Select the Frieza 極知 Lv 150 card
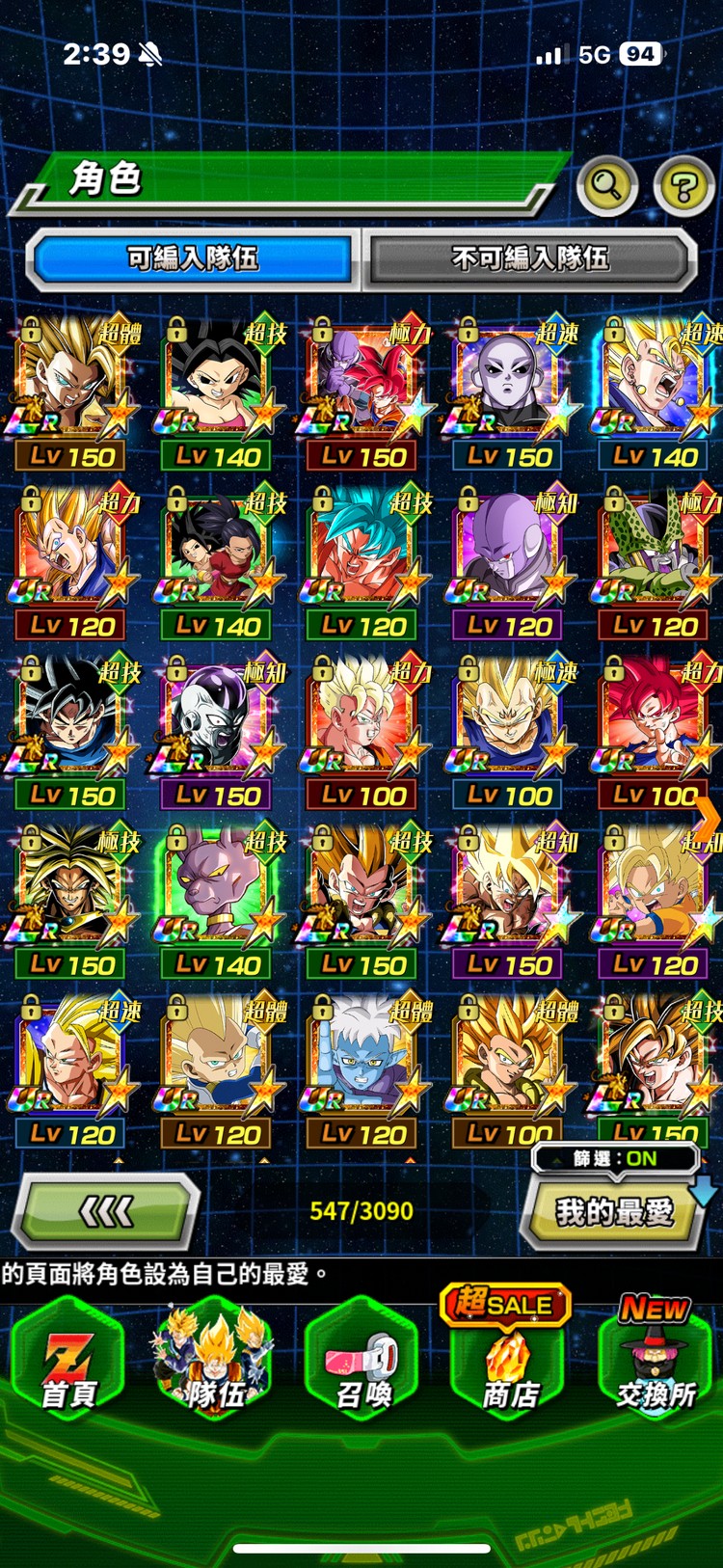 point(218,733)
